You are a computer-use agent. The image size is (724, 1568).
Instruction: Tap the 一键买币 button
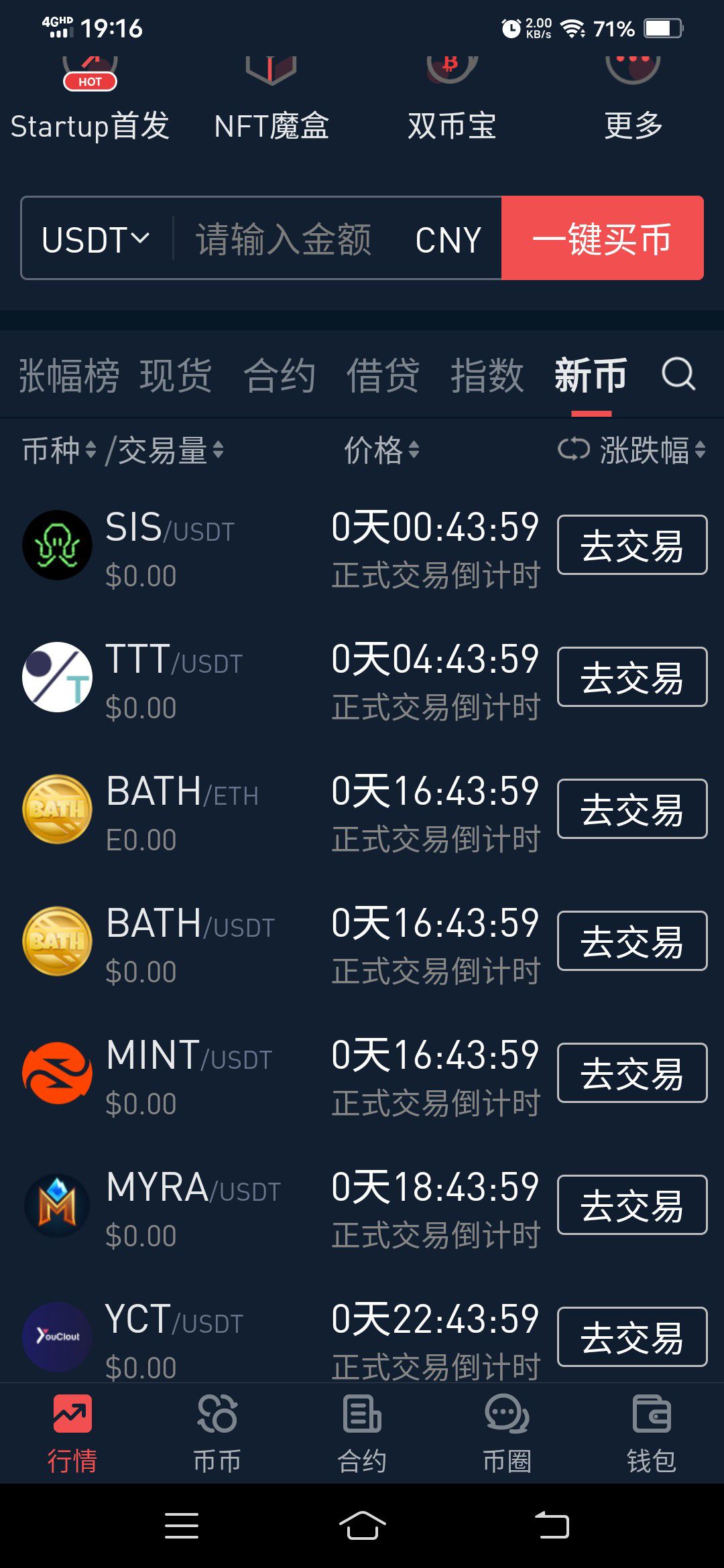pyautogui.click(x=603, y=238)
